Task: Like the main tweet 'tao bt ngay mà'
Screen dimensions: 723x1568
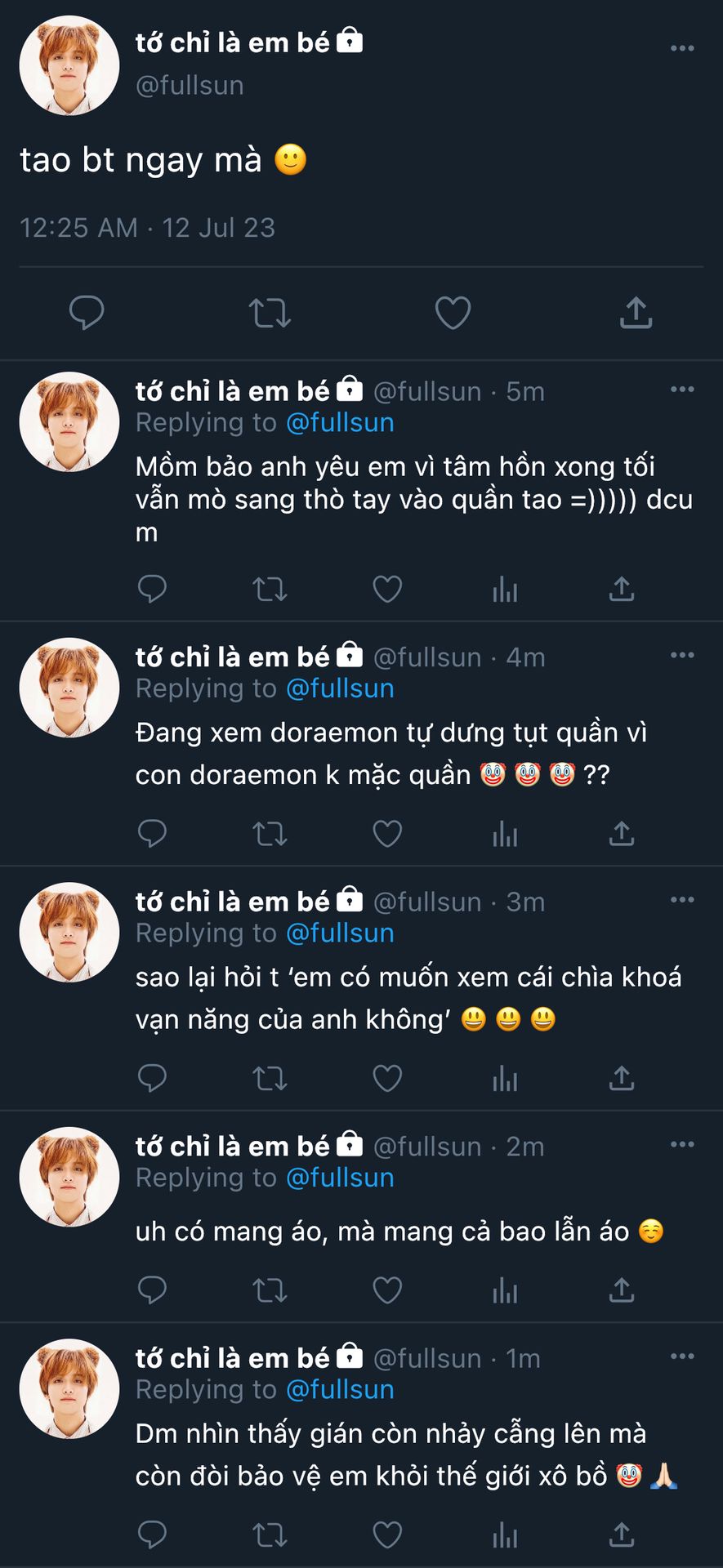Action: 453,312
